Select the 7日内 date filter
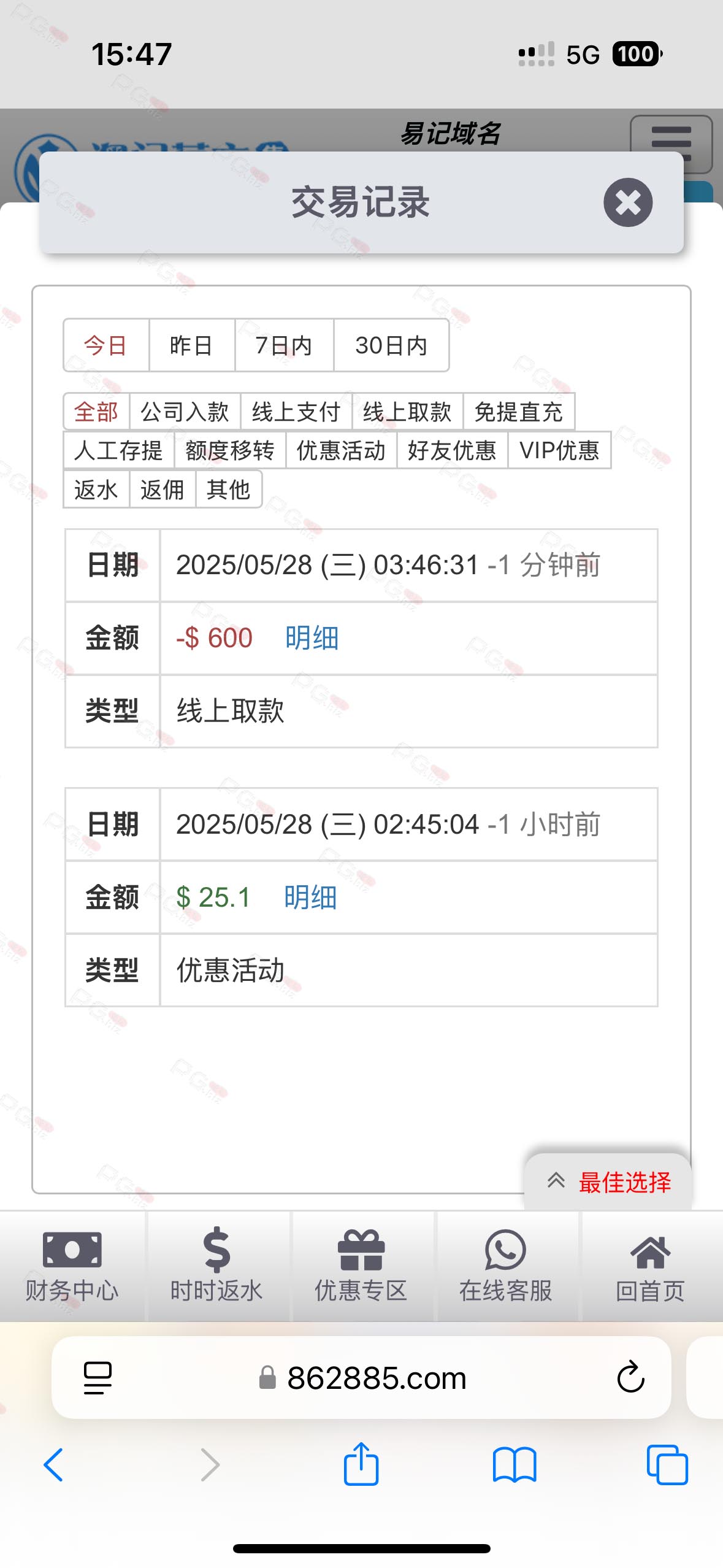 click(284, 345)
